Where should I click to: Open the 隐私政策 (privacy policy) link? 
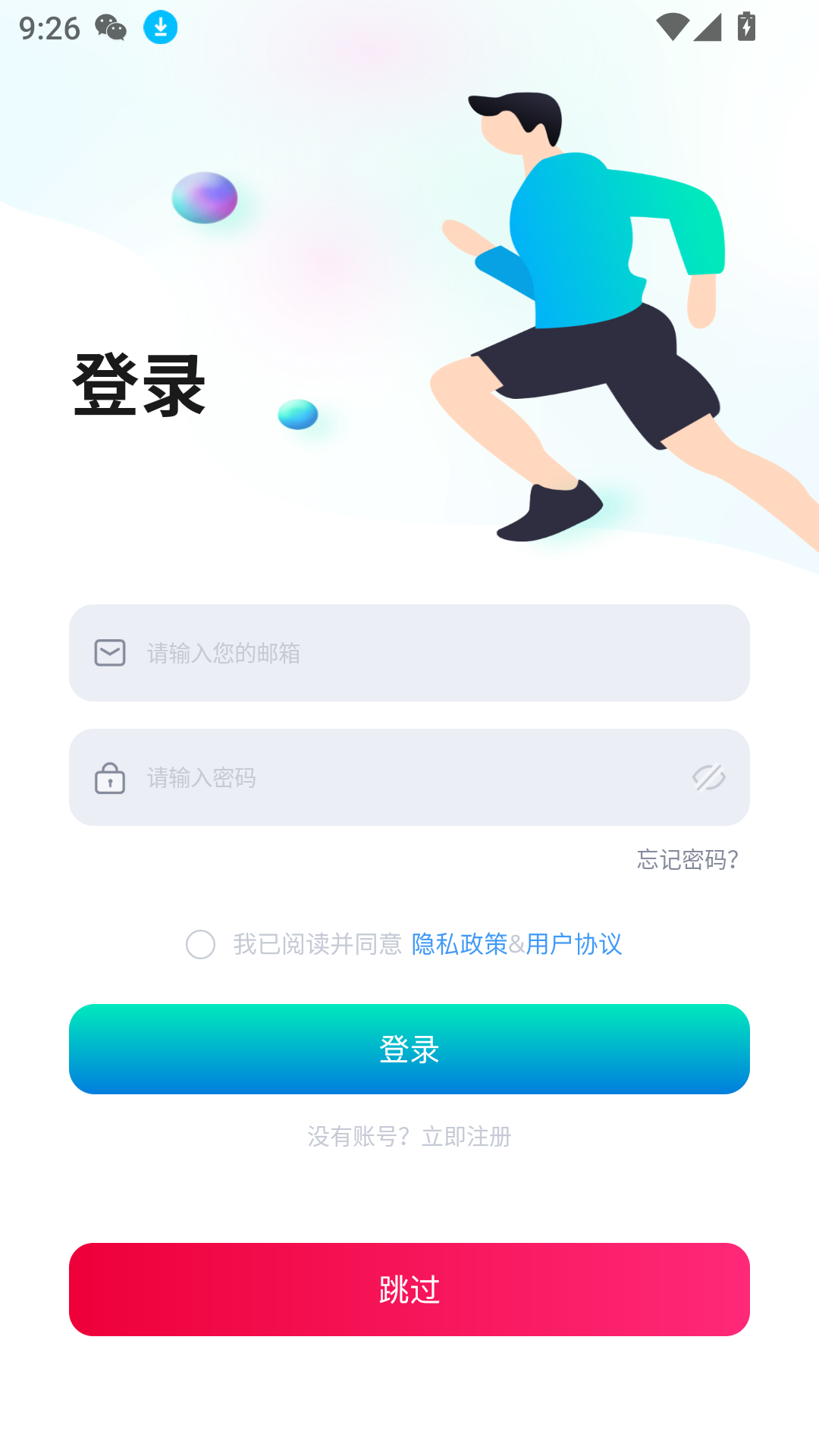(x=460, y=944)
